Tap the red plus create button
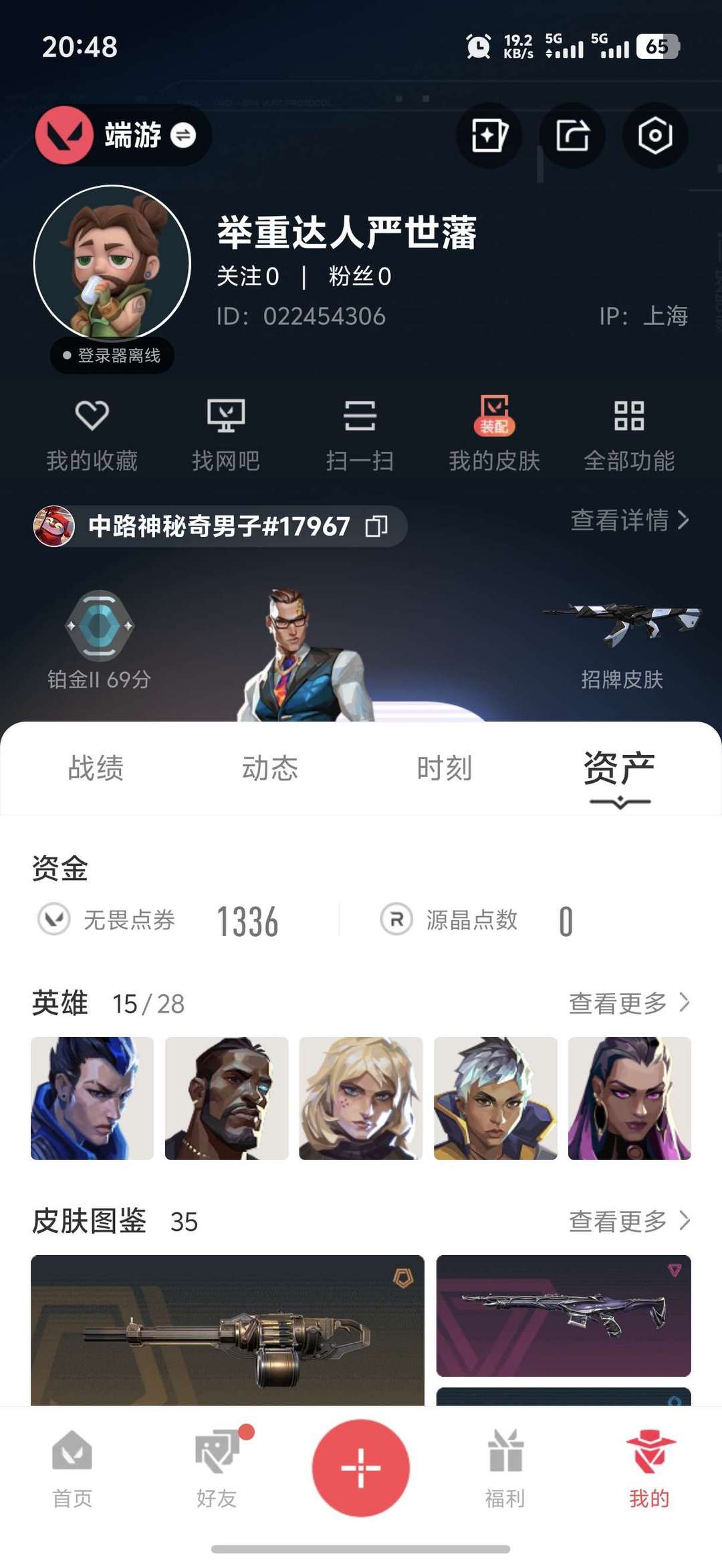The image size is (722, 1568). tap(361, 1468)
